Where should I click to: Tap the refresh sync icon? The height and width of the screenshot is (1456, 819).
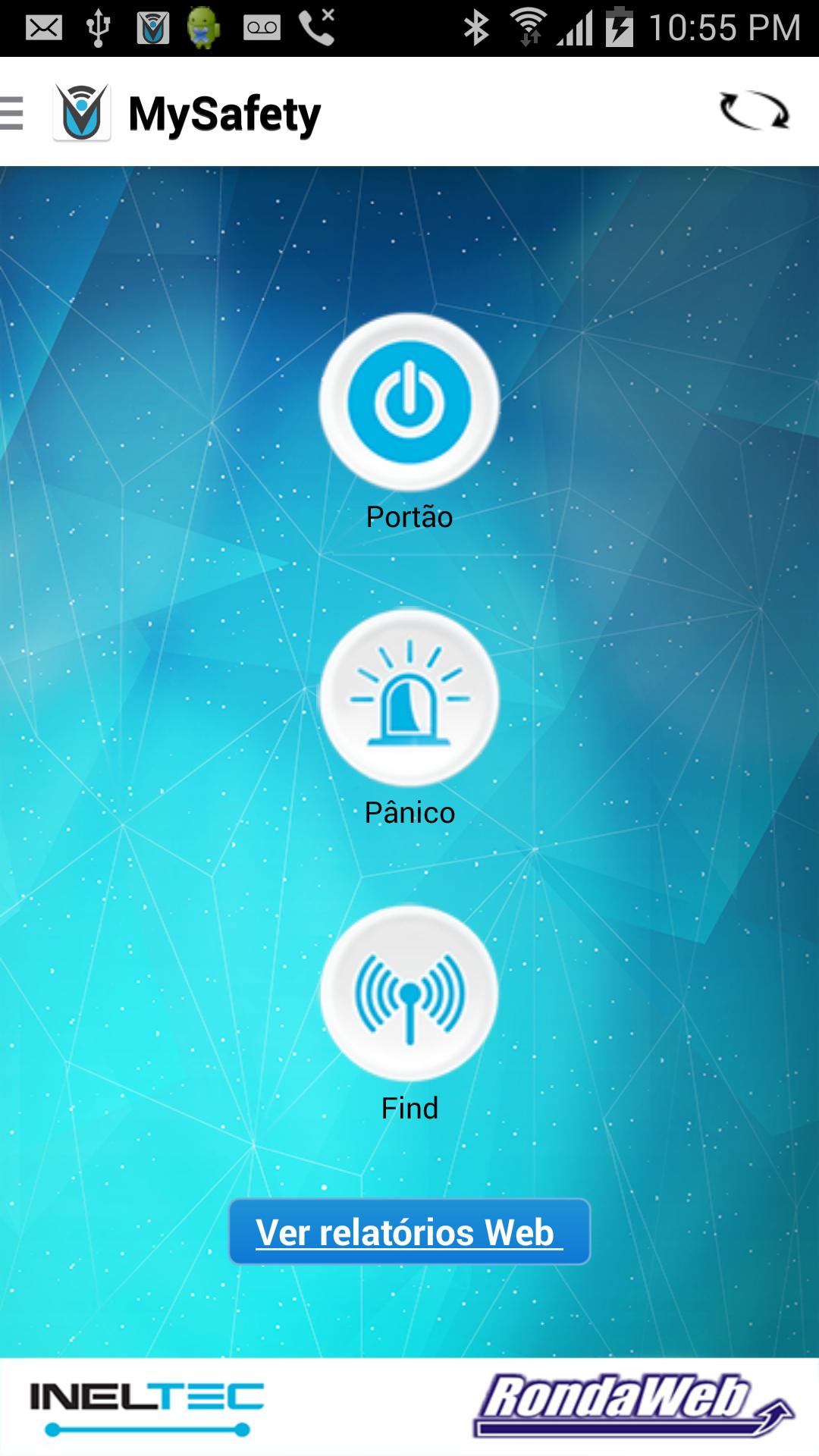click(754, 111)
